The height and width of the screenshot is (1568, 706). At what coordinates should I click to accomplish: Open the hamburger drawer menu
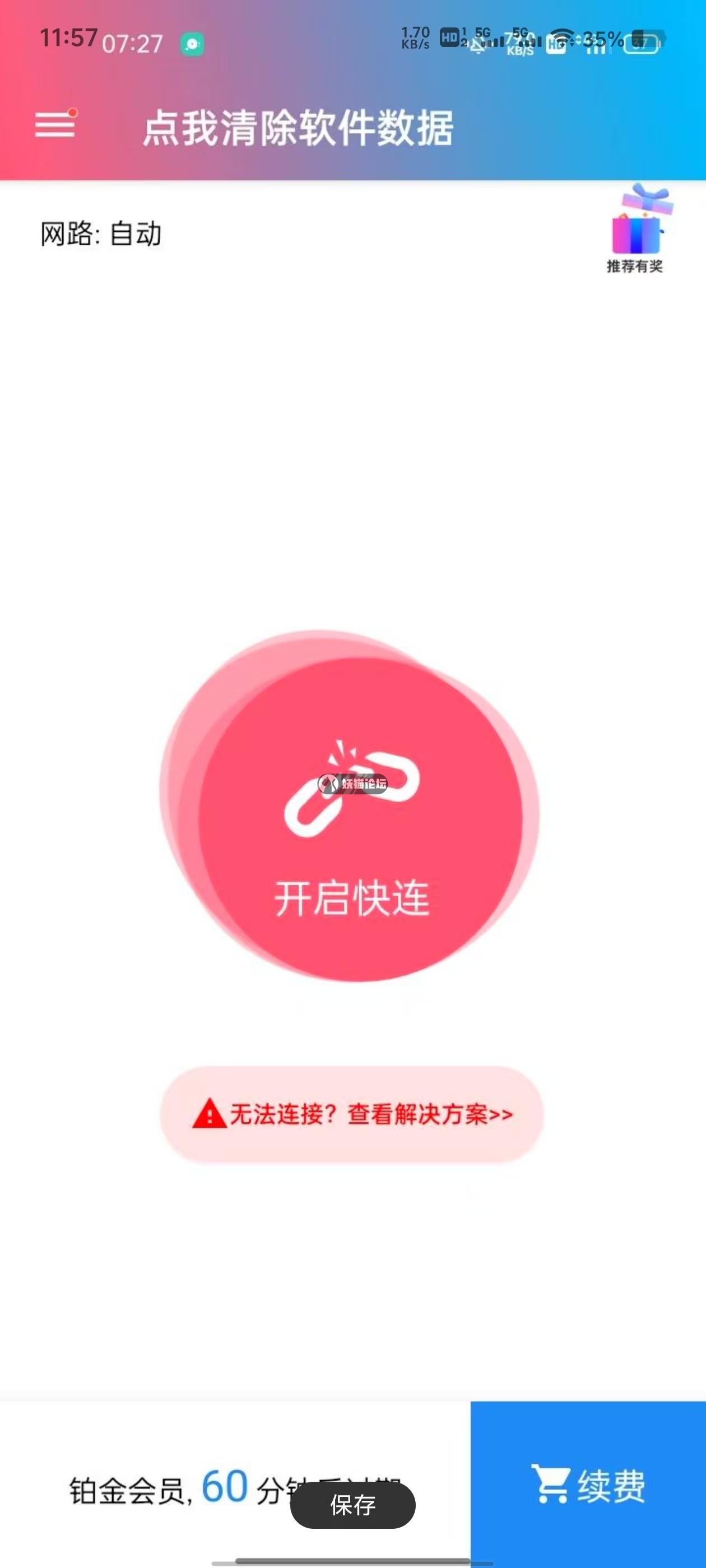tap(55, 125)
